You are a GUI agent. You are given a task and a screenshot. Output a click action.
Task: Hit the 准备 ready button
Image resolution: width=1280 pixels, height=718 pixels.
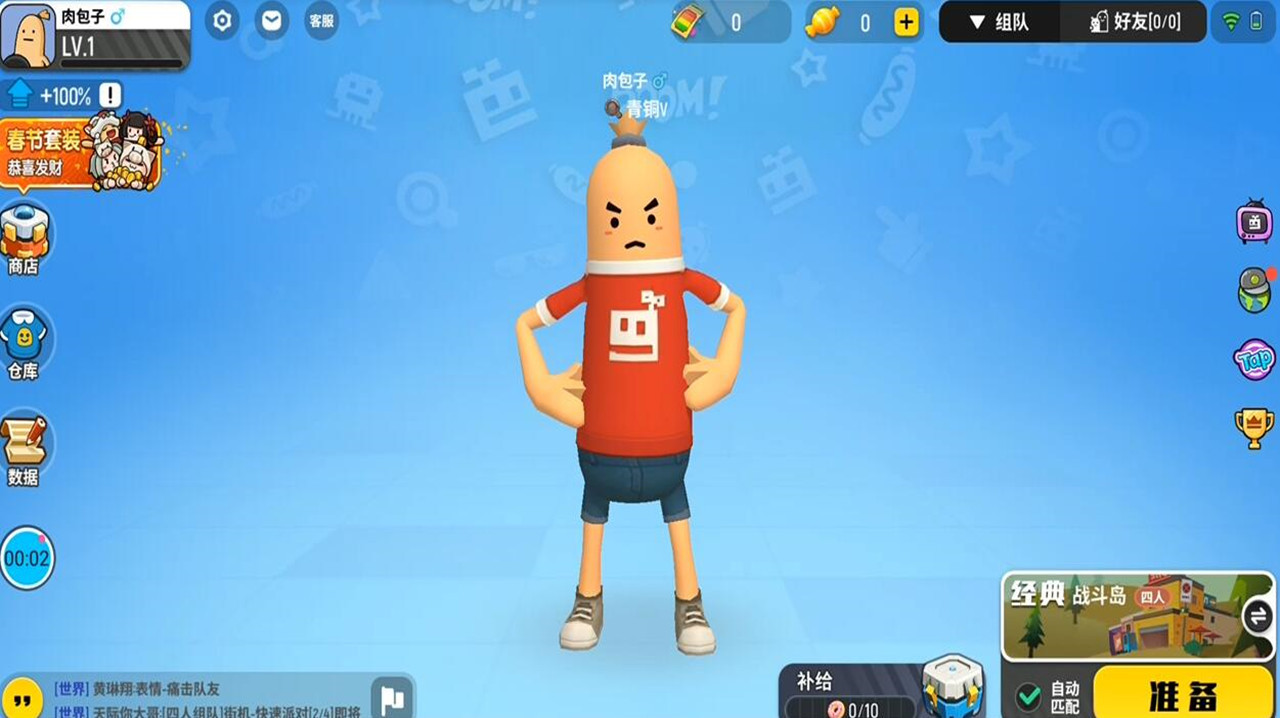(1182, 694)
